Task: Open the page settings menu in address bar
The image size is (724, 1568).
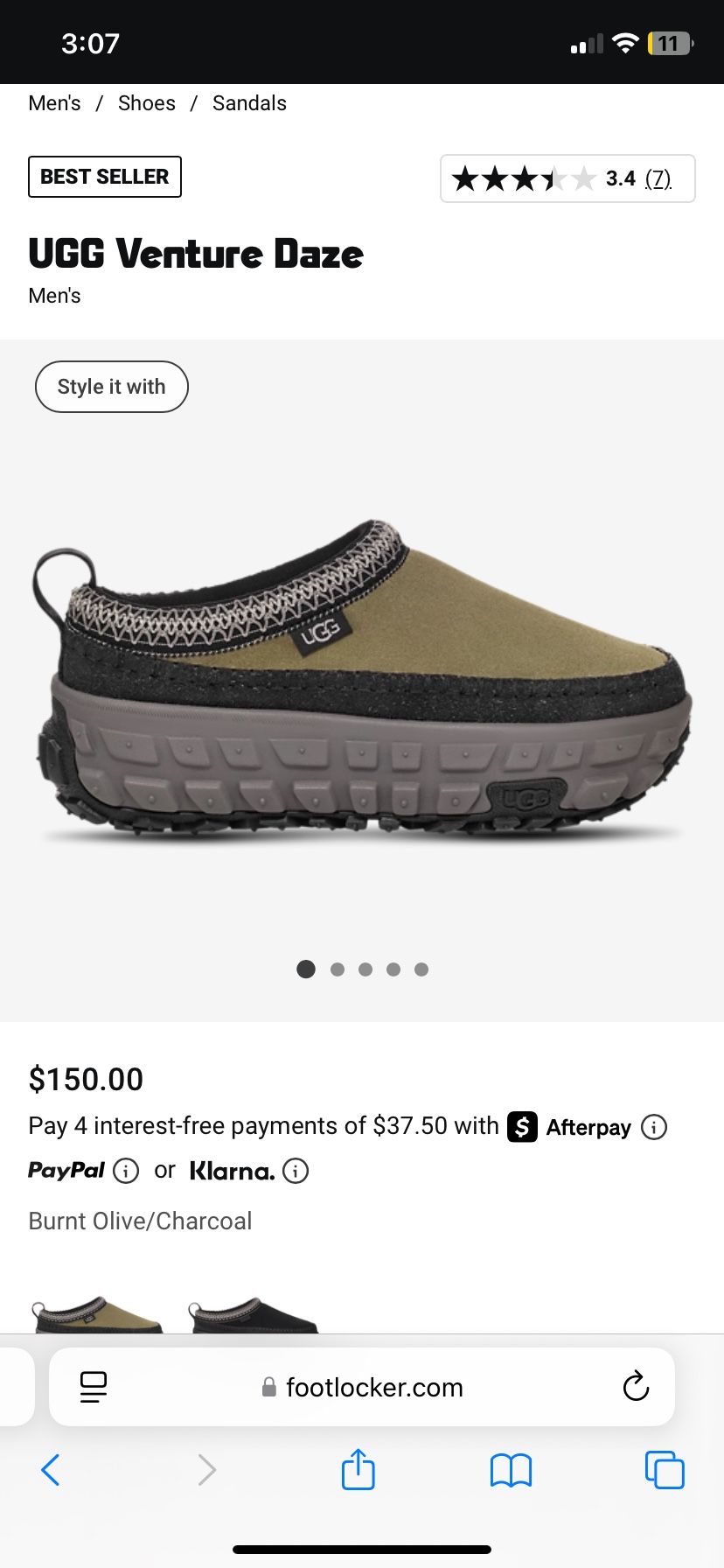Action: click(x=94, y=1387)
